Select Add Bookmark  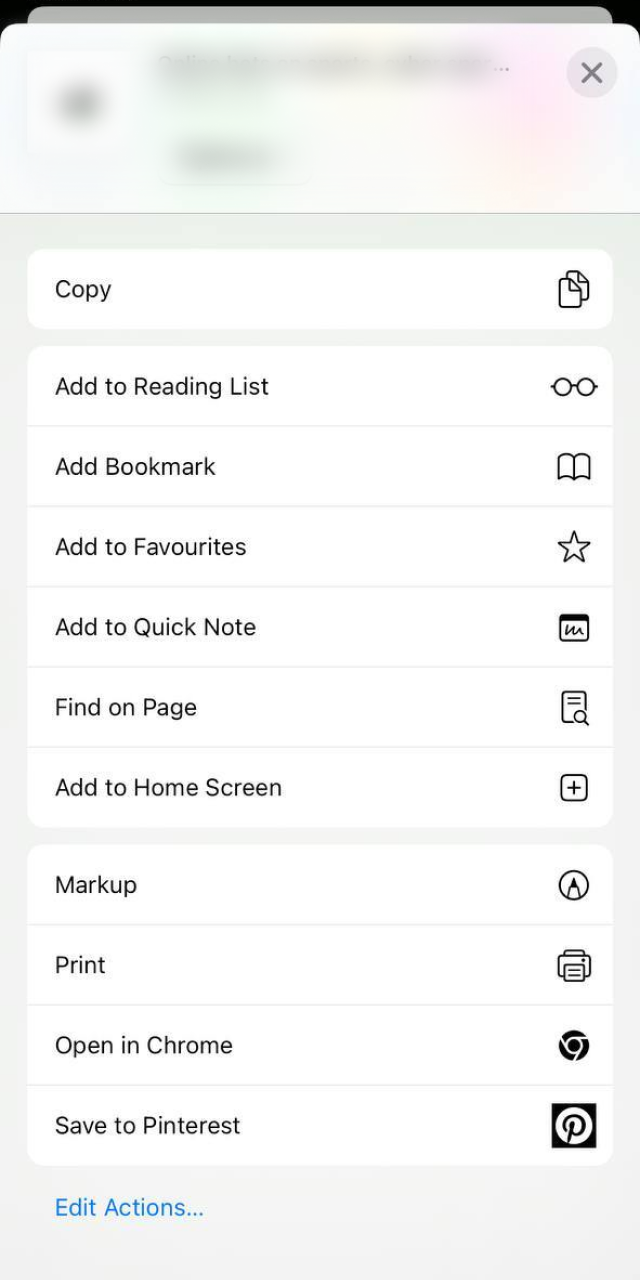pos(320,467)
